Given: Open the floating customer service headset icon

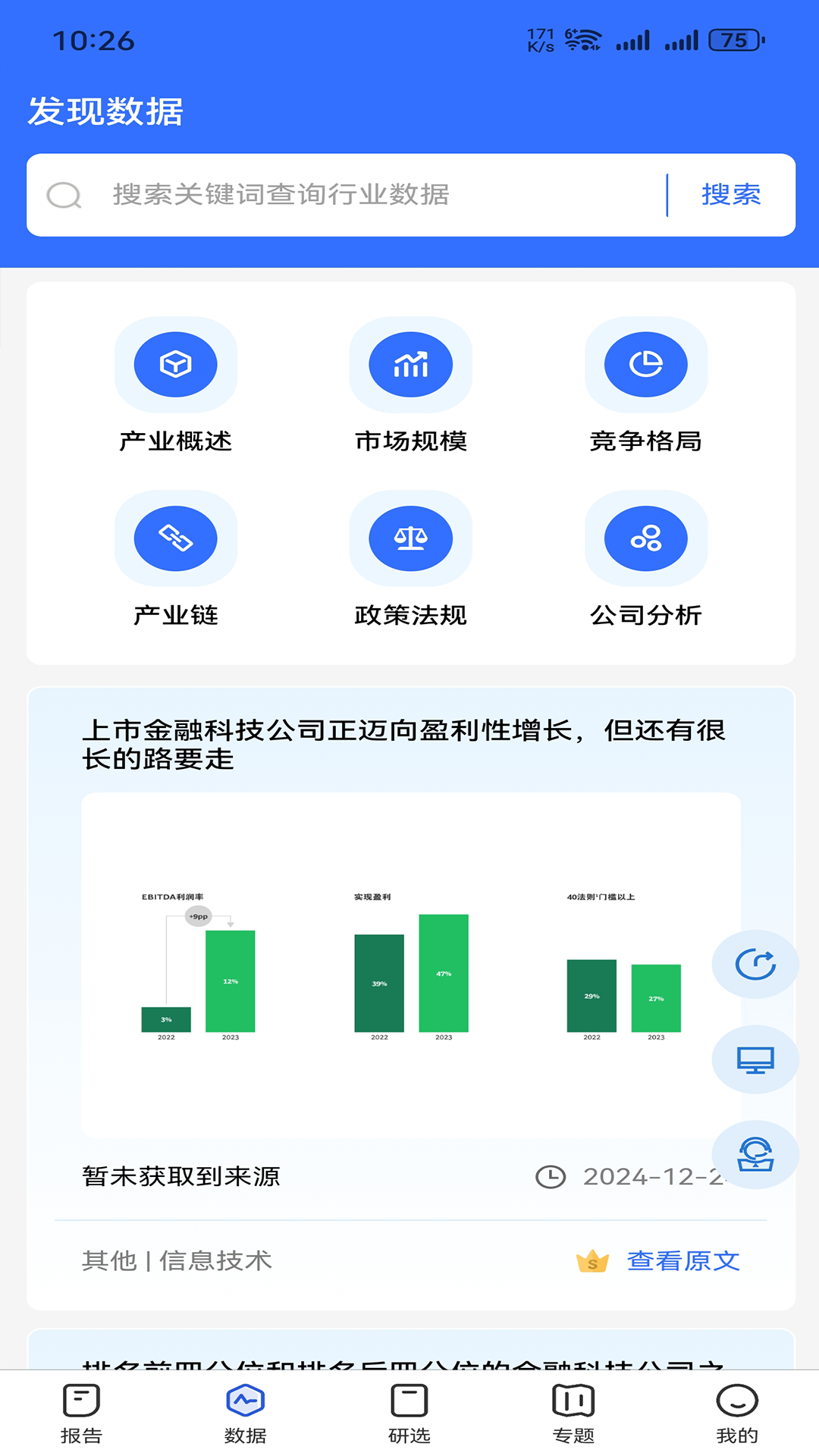Looking at the screenshot, I should 755,1154.
